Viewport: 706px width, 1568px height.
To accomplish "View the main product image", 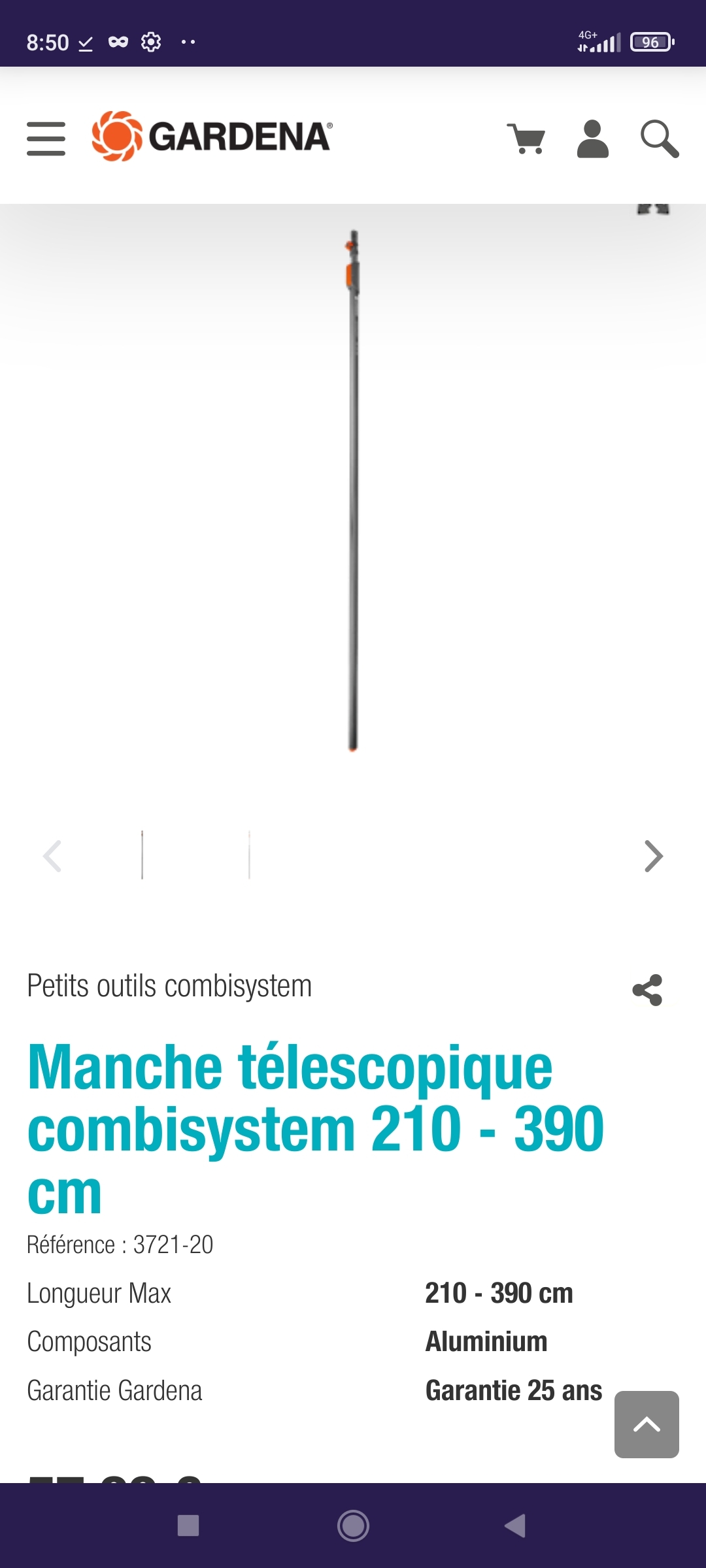I will point(353,490).
